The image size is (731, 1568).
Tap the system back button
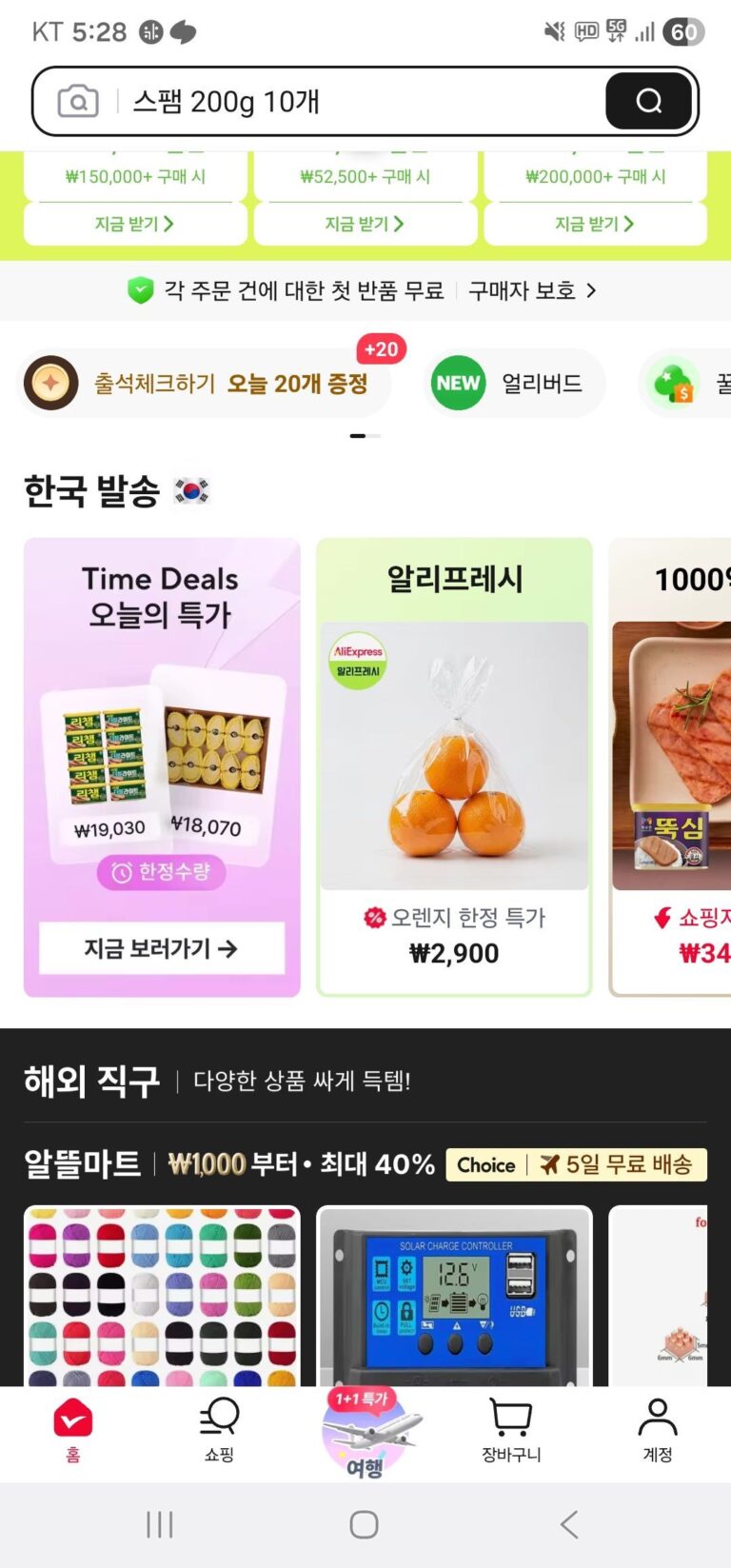pyautogui.click(x=569, y=1524)
